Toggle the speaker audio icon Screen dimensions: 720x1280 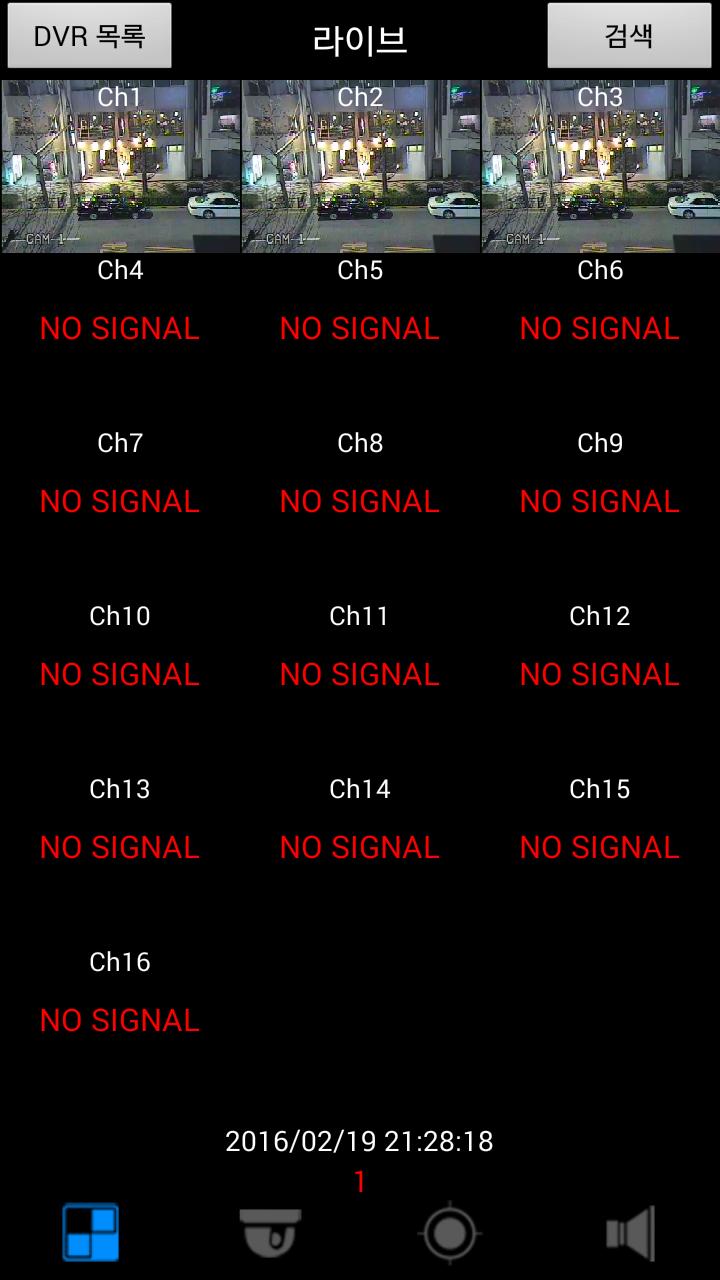tap(630, 1232)
